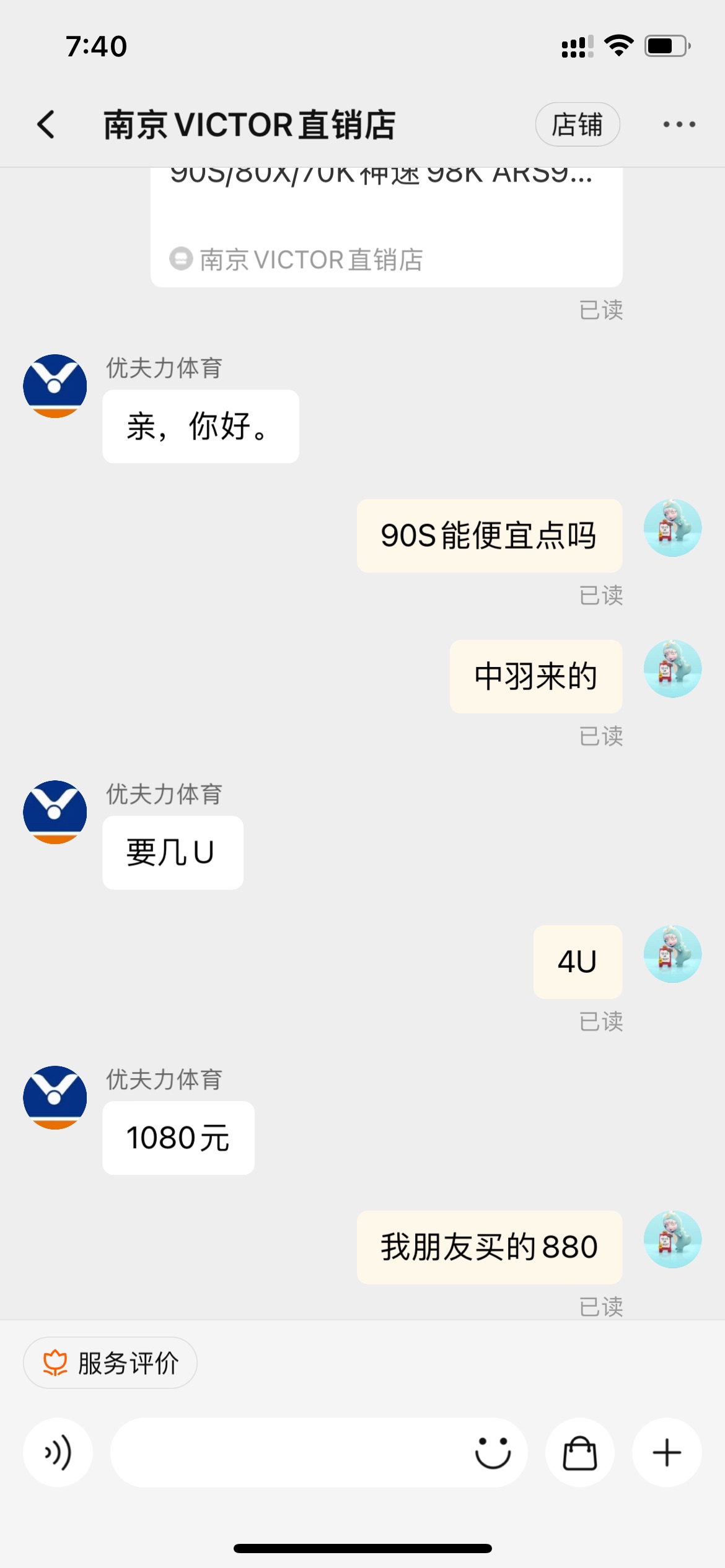Switch to voice input mode
This screenshot has height=1568, width=725.
point(58,1452)
